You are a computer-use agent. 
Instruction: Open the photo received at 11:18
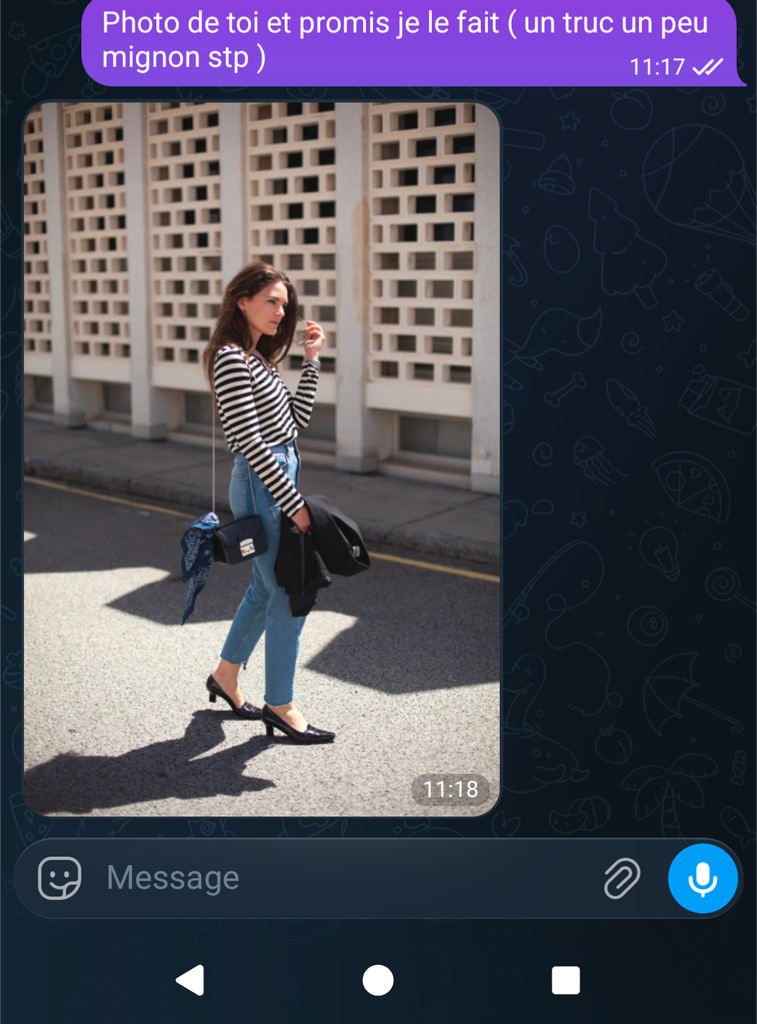pyautogui.click(x=261, y=458)
